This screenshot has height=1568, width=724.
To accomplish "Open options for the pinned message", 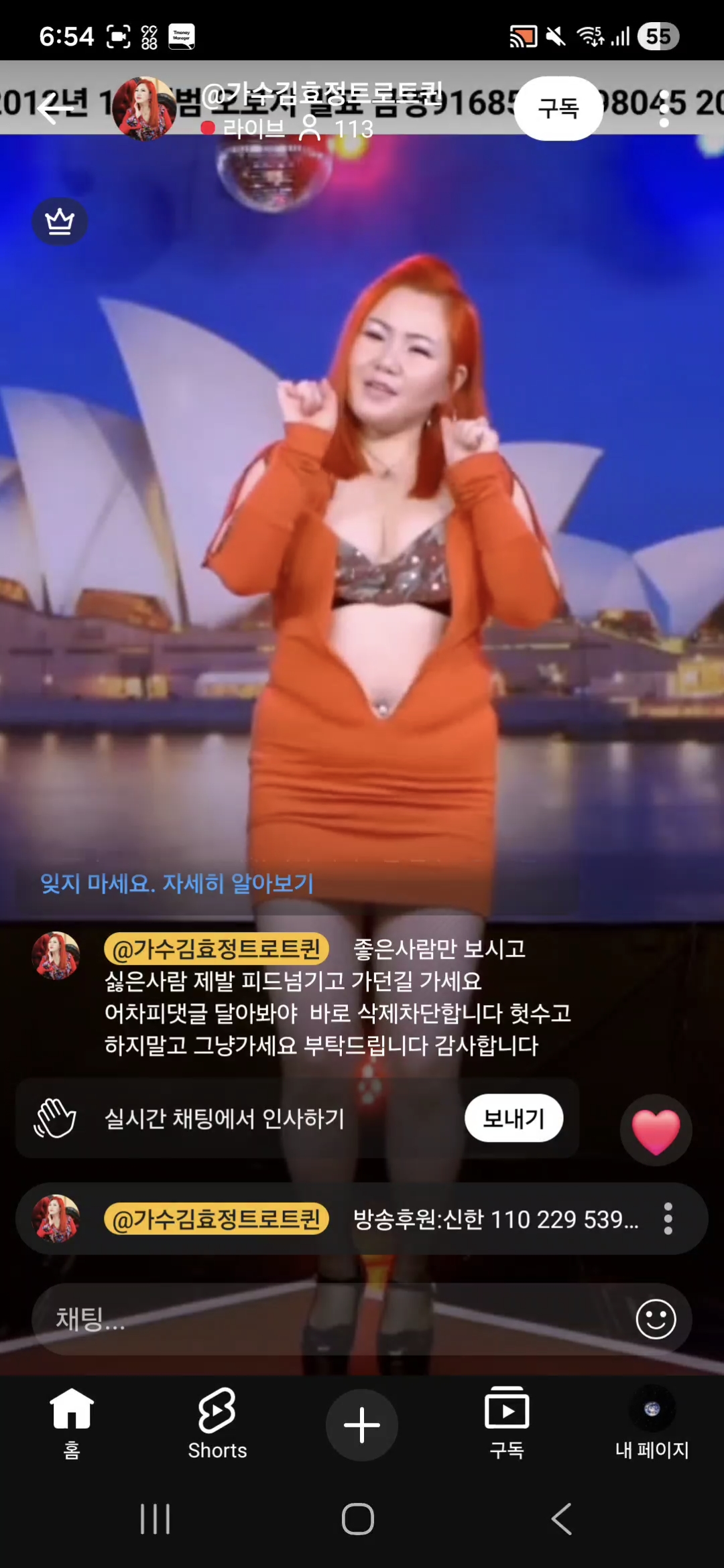I will (x=668, y=1219).
